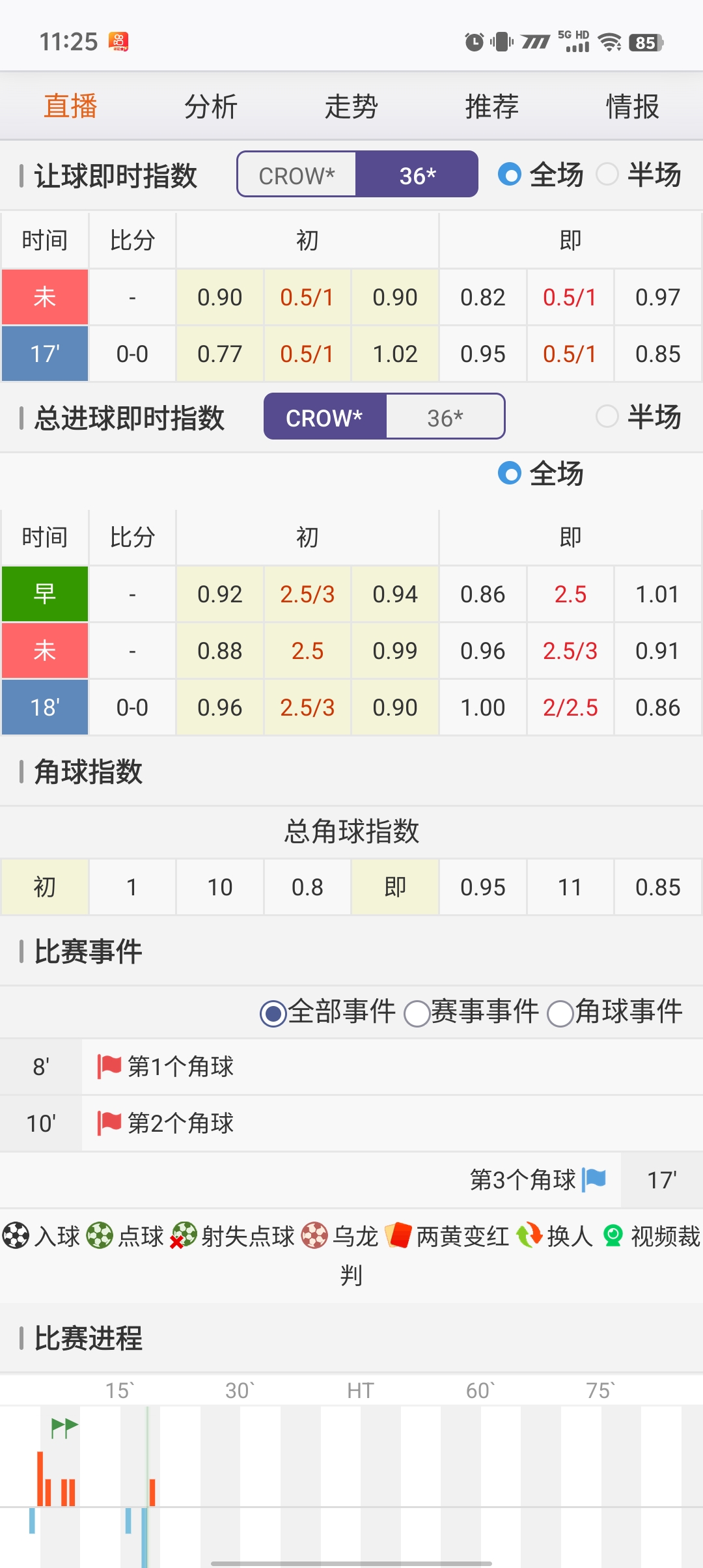703x1568 pixels.
Task: Select 36* in 总进球即时指数 section
Action: 445,417
